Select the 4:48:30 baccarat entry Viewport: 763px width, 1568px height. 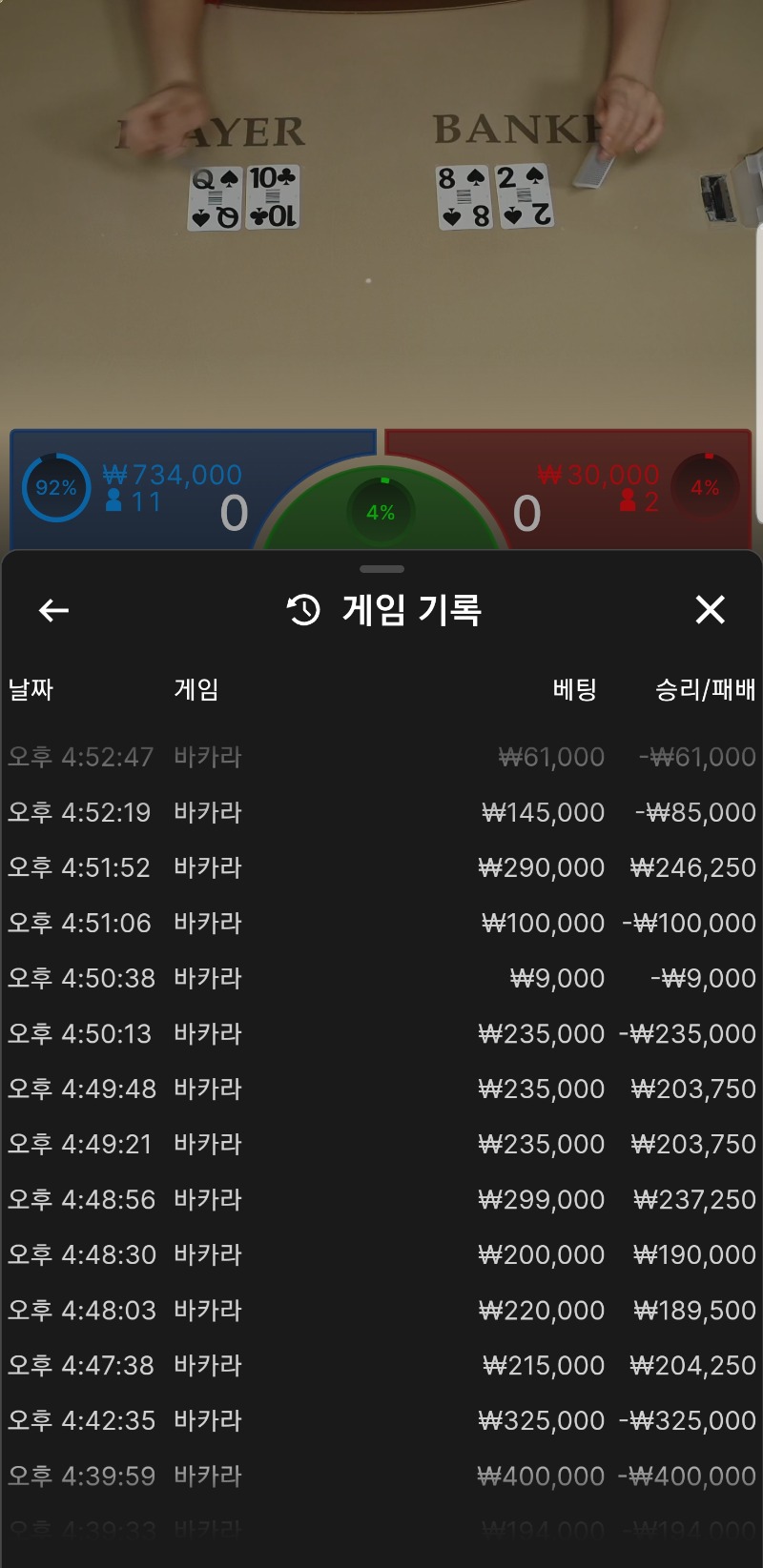(x=381, y=1254)
